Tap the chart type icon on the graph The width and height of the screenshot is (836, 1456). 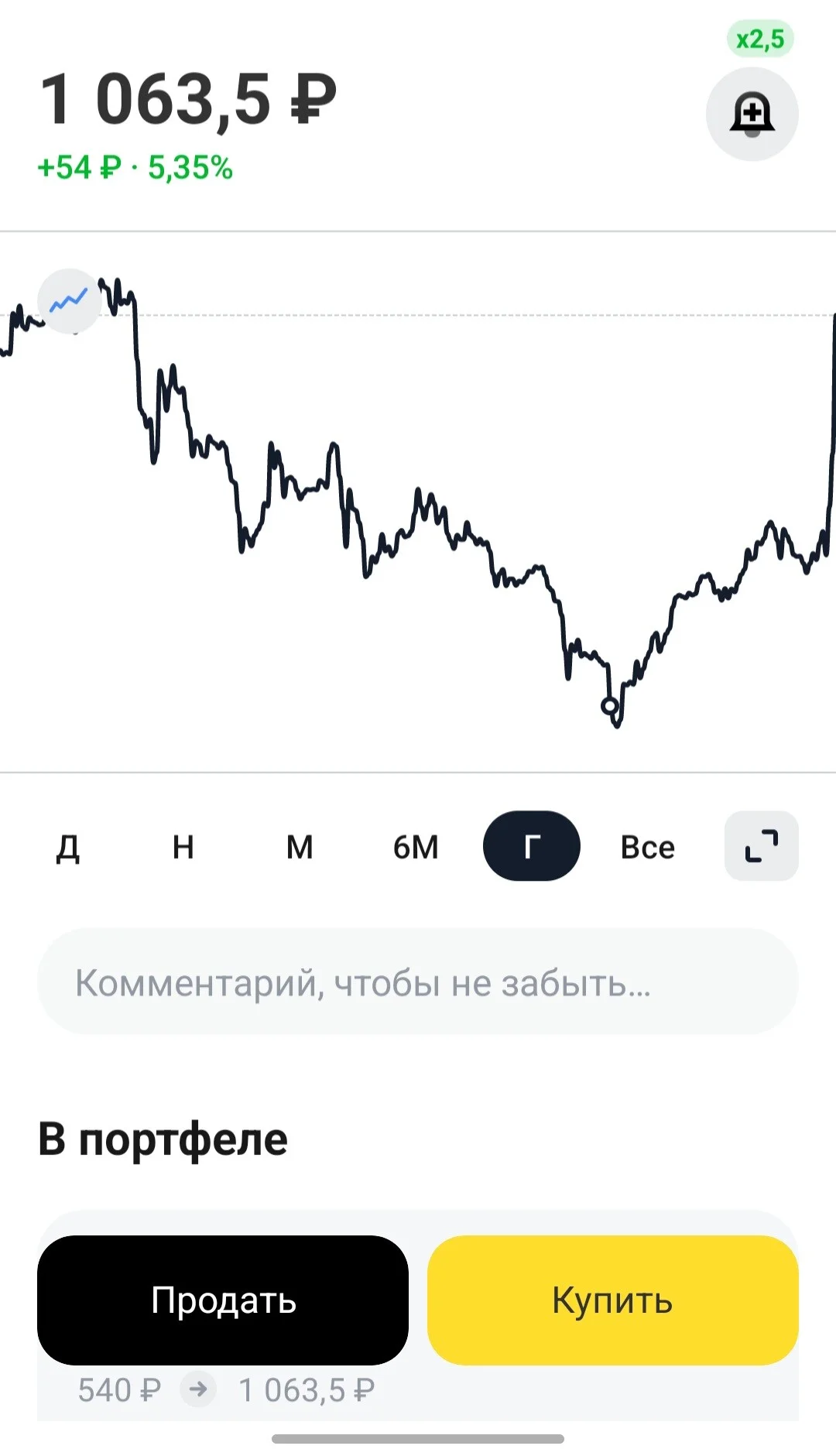click(x=70, y=301)
